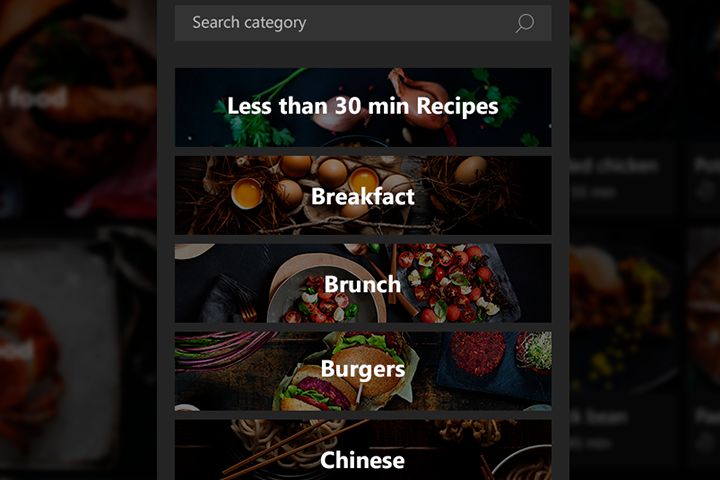720x480 pixels.
Task: Open the Burgers category
Action: (x=363, y=370)
